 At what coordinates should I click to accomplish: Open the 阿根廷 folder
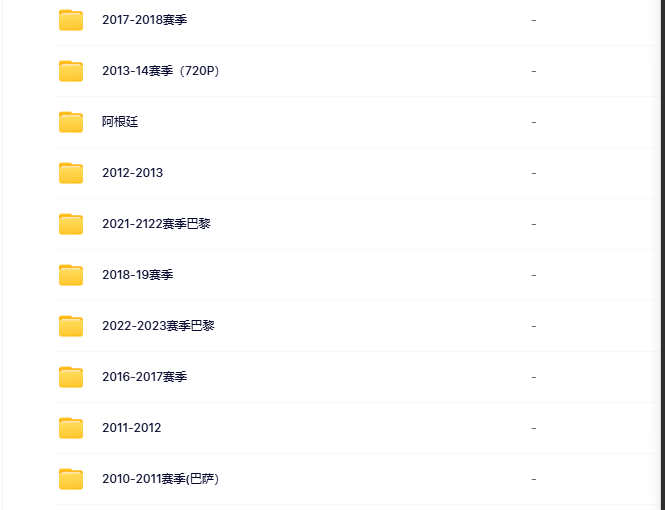(120, 122)
